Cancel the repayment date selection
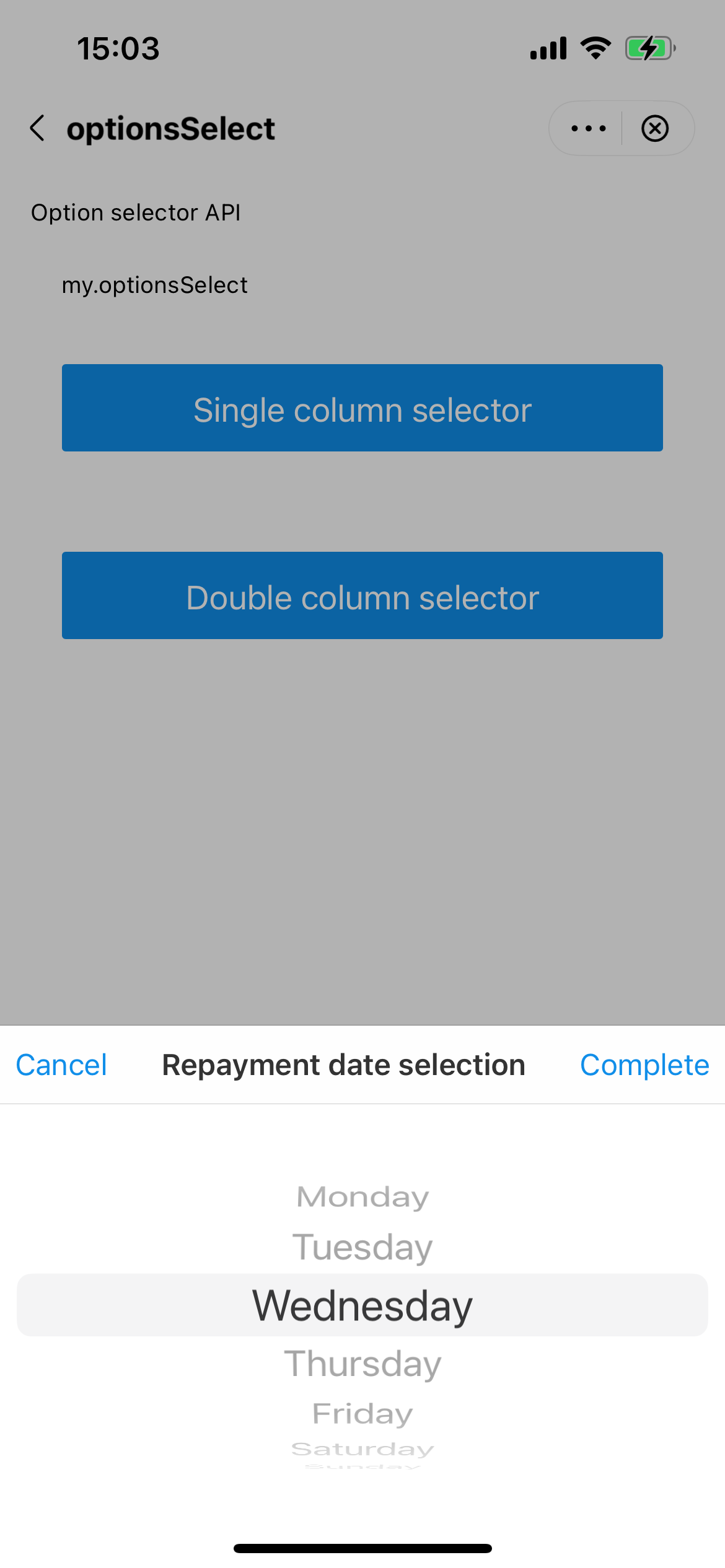 (61, 1065)
